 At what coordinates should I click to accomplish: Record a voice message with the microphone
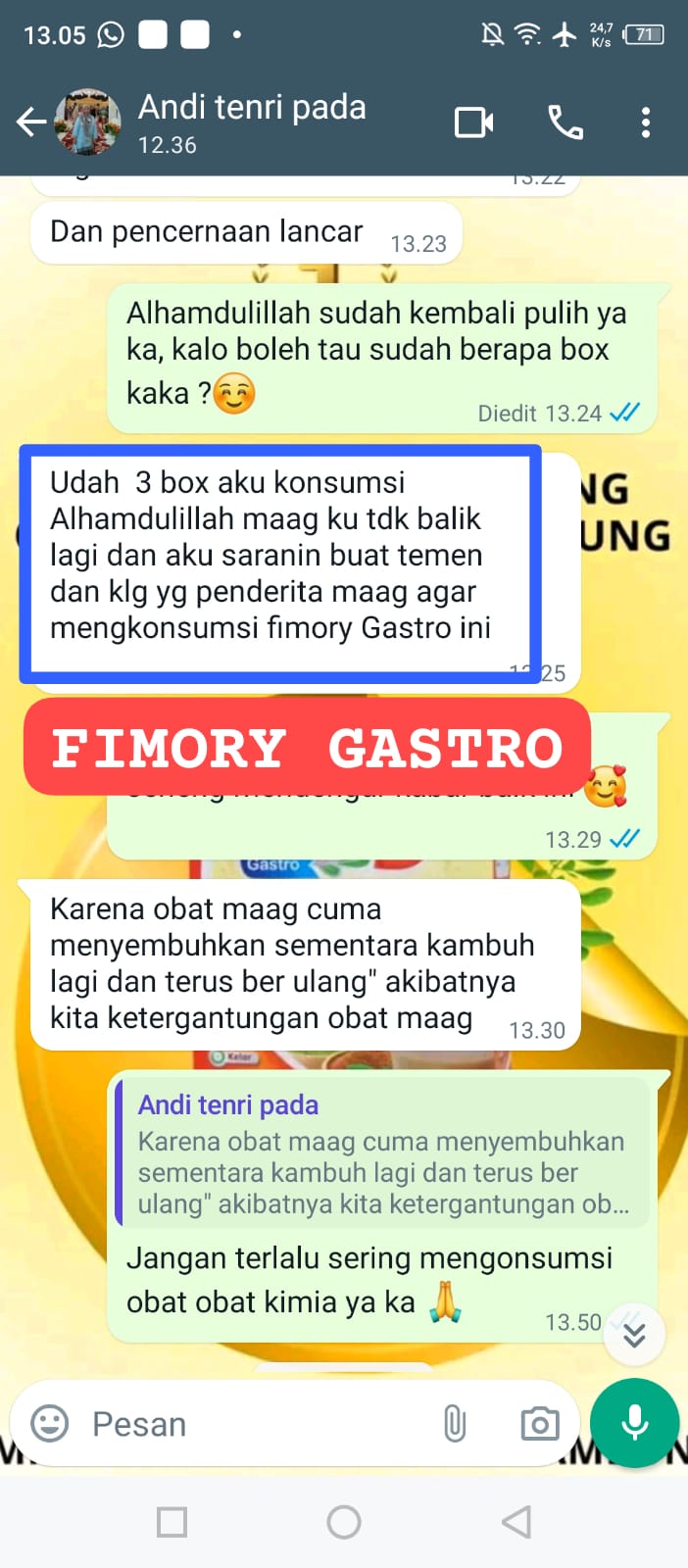point(634,1423)
